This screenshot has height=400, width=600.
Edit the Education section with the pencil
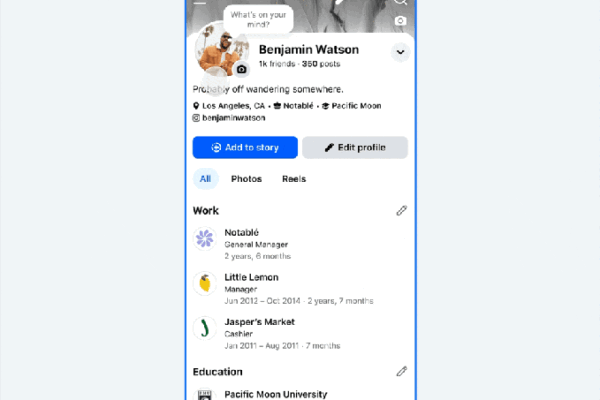point(401,371)
